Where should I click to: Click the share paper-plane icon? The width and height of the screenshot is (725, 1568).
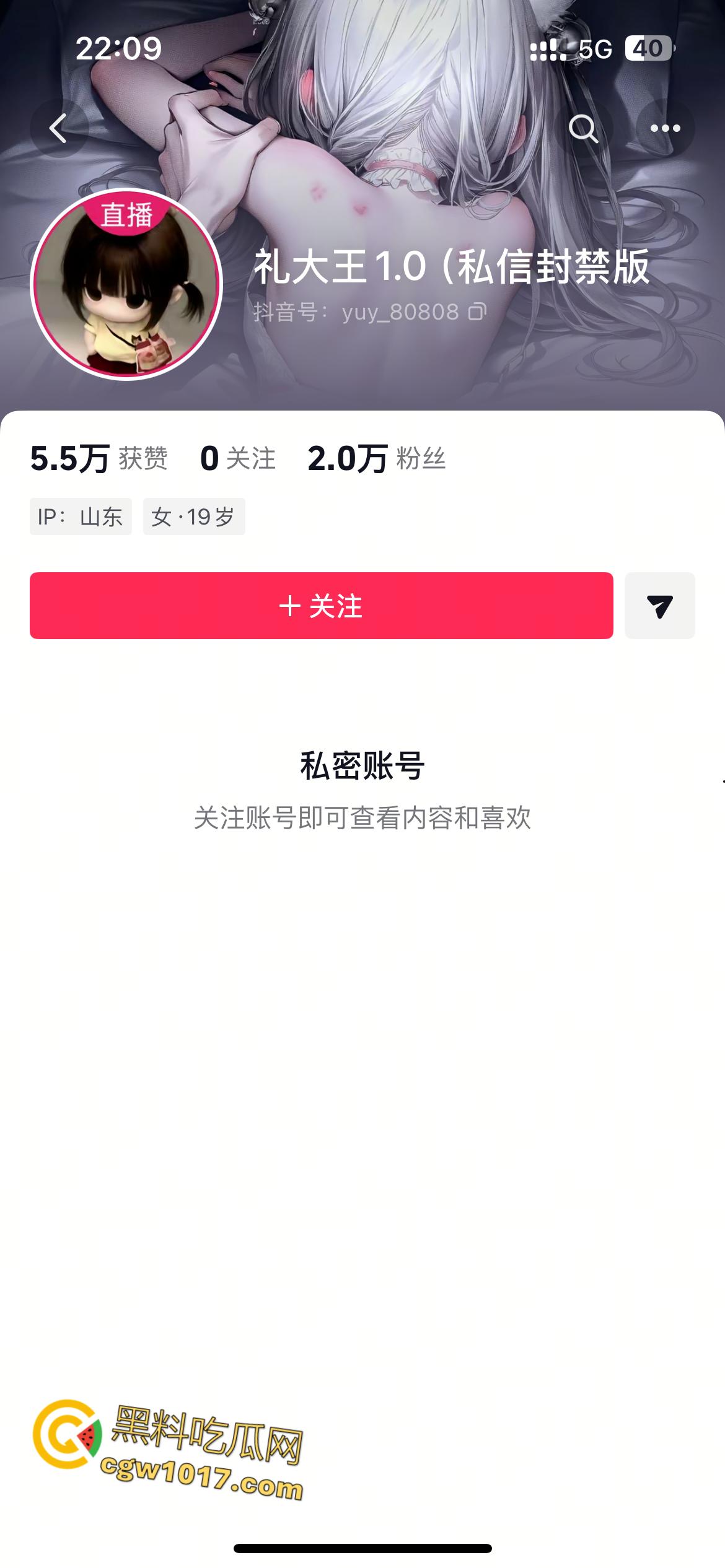[659, 606]
